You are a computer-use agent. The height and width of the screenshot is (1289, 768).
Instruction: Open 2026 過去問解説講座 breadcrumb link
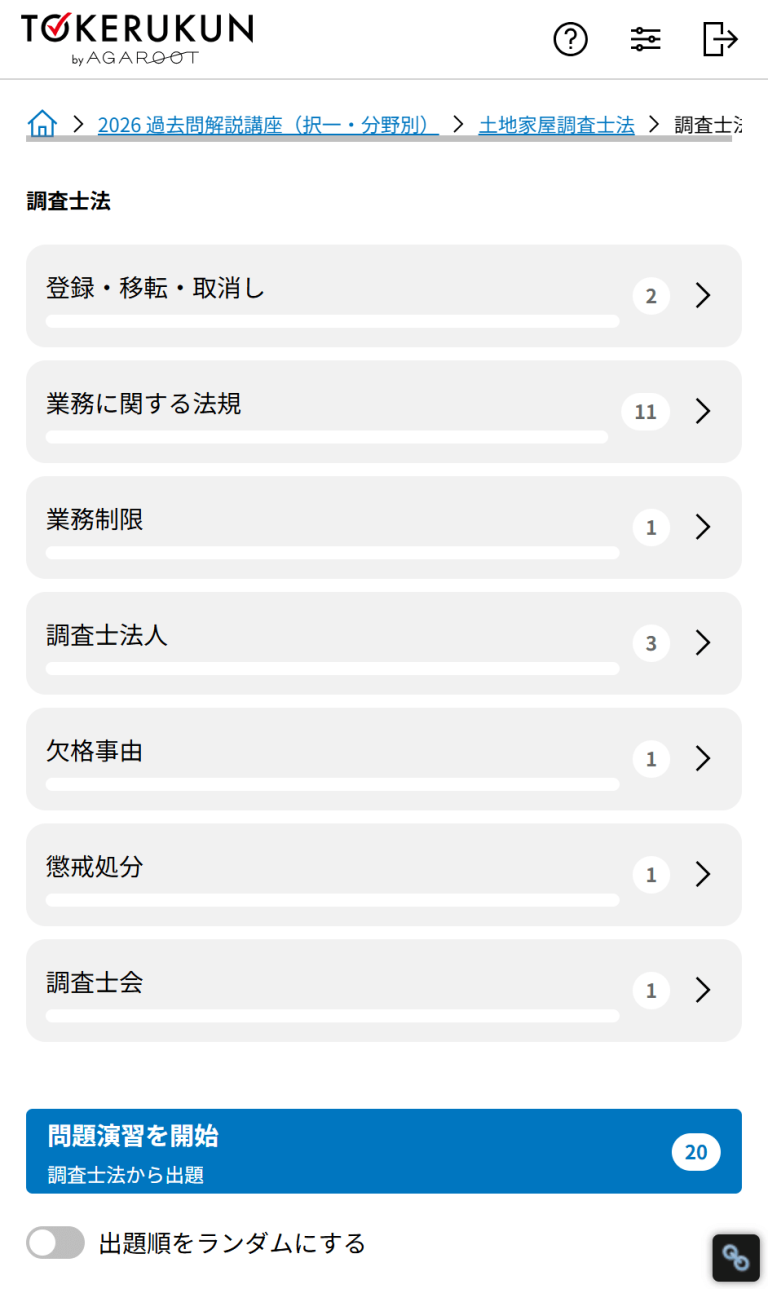(267, 125)
